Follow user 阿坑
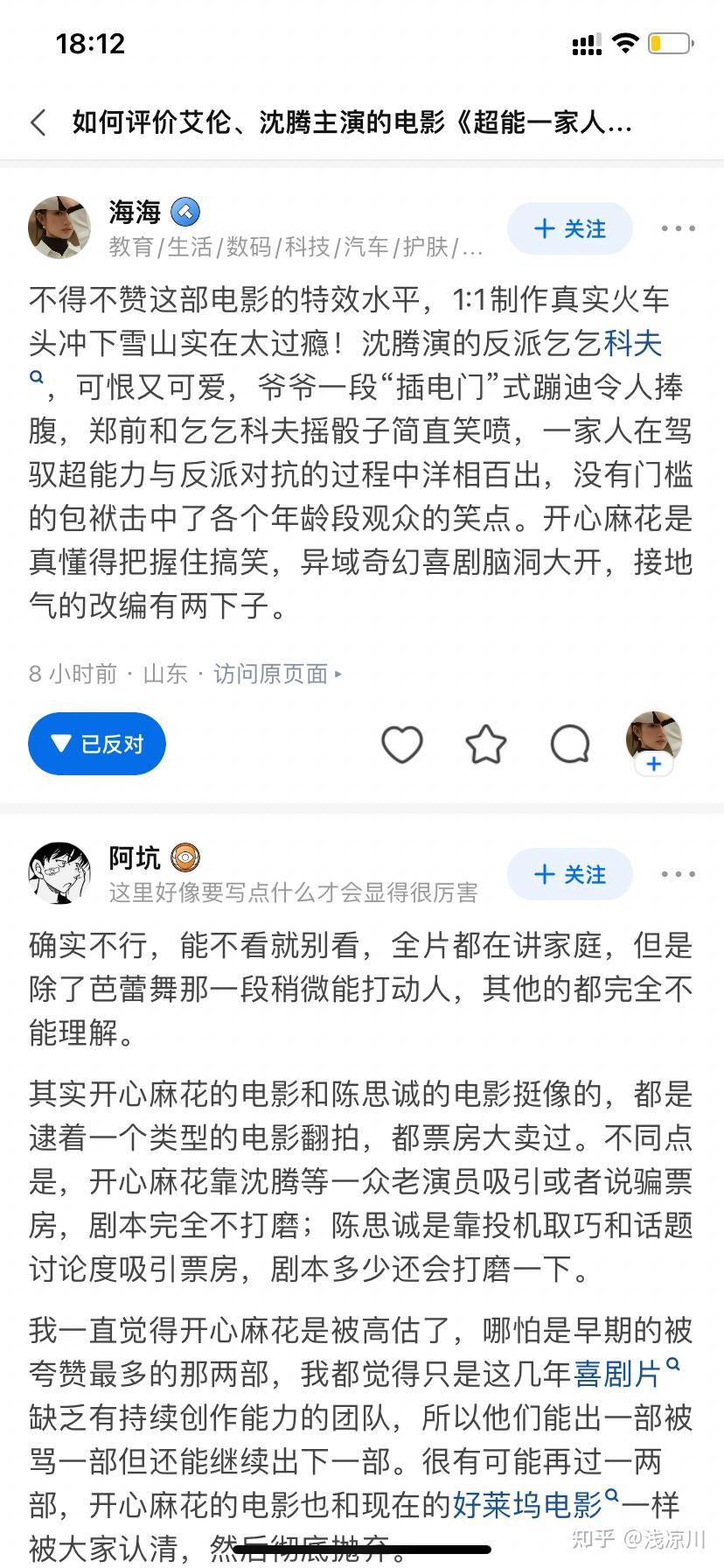Screen dimensions: 724x1568 pos(570,874)
